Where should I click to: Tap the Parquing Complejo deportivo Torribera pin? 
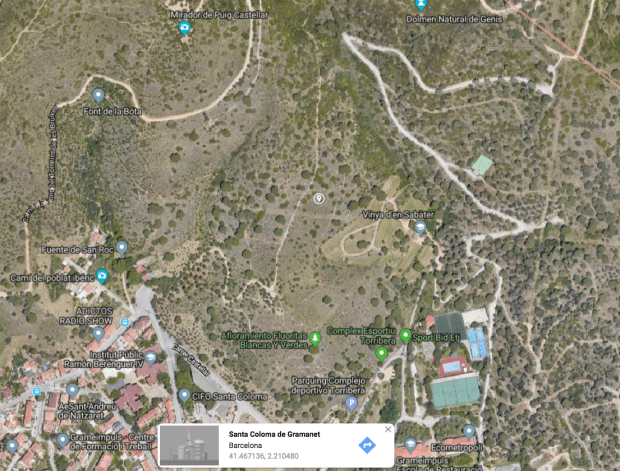tap(351, 404)
